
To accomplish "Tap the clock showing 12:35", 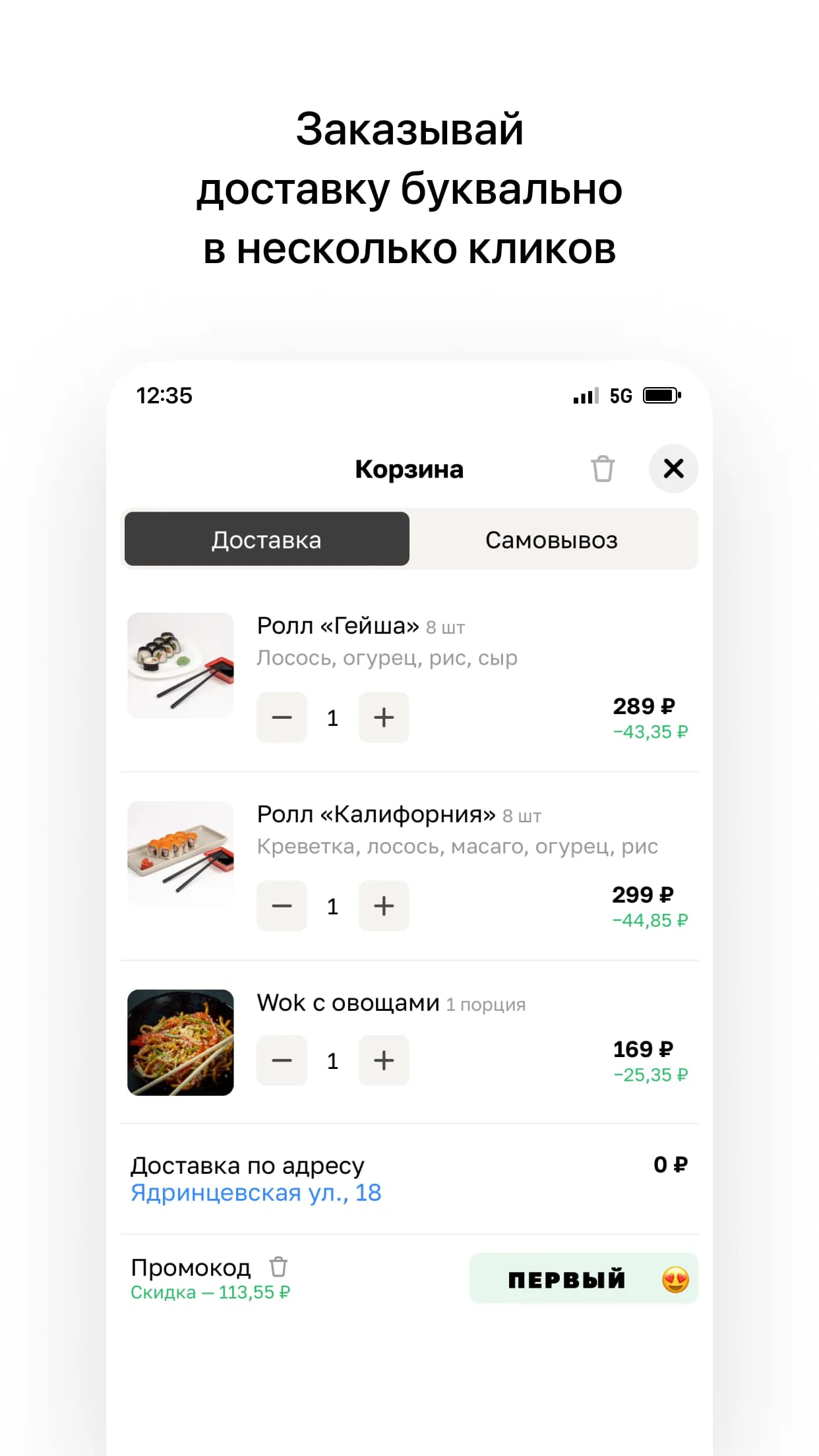I will [164, 396].
